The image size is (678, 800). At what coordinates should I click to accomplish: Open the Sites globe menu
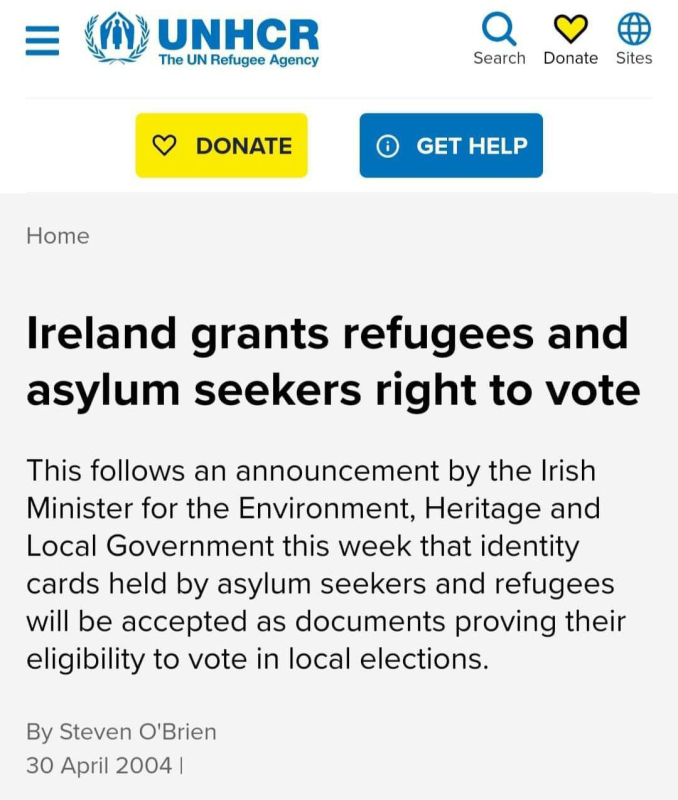tap(633, 39)
